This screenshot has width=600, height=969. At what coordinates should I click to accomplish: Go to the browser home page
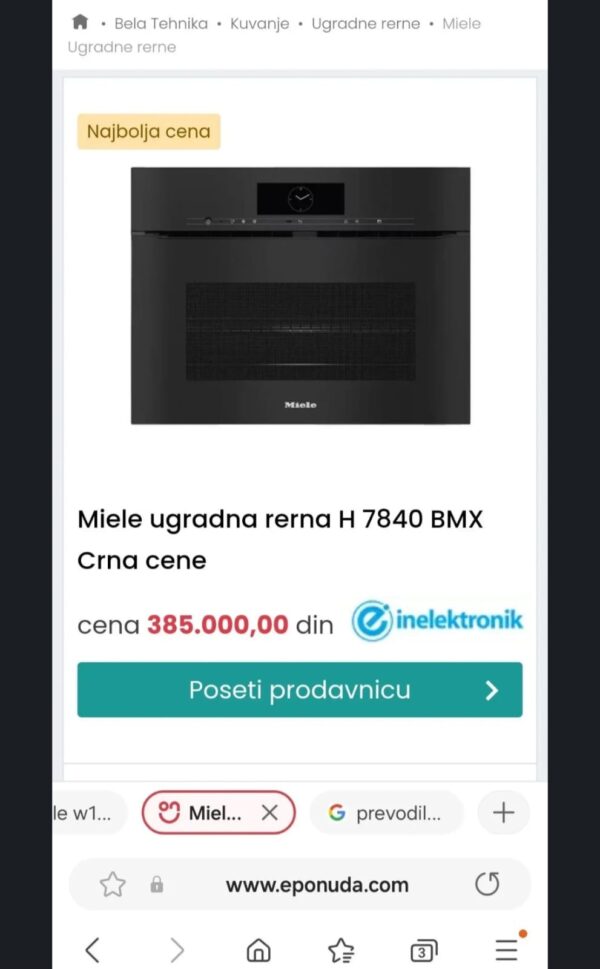tap(258, 949)
